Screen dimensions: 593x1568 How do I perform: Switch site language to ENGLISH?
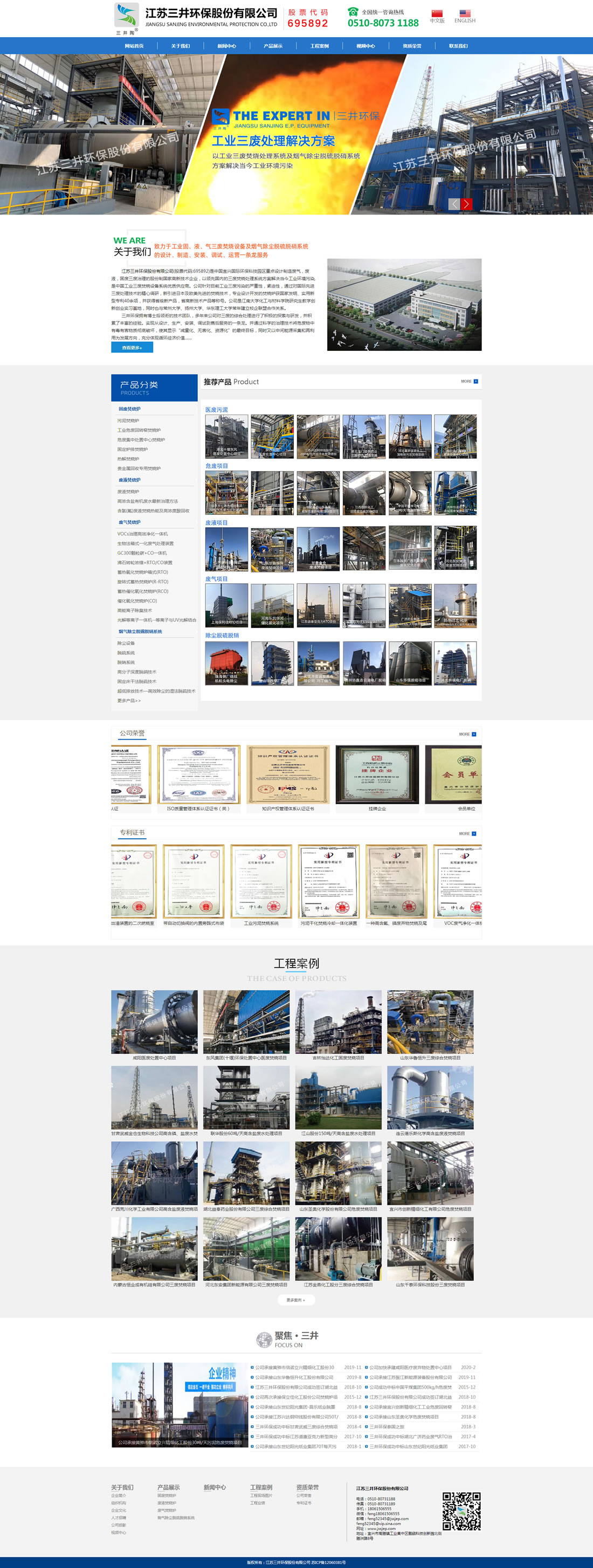(465, 16)
